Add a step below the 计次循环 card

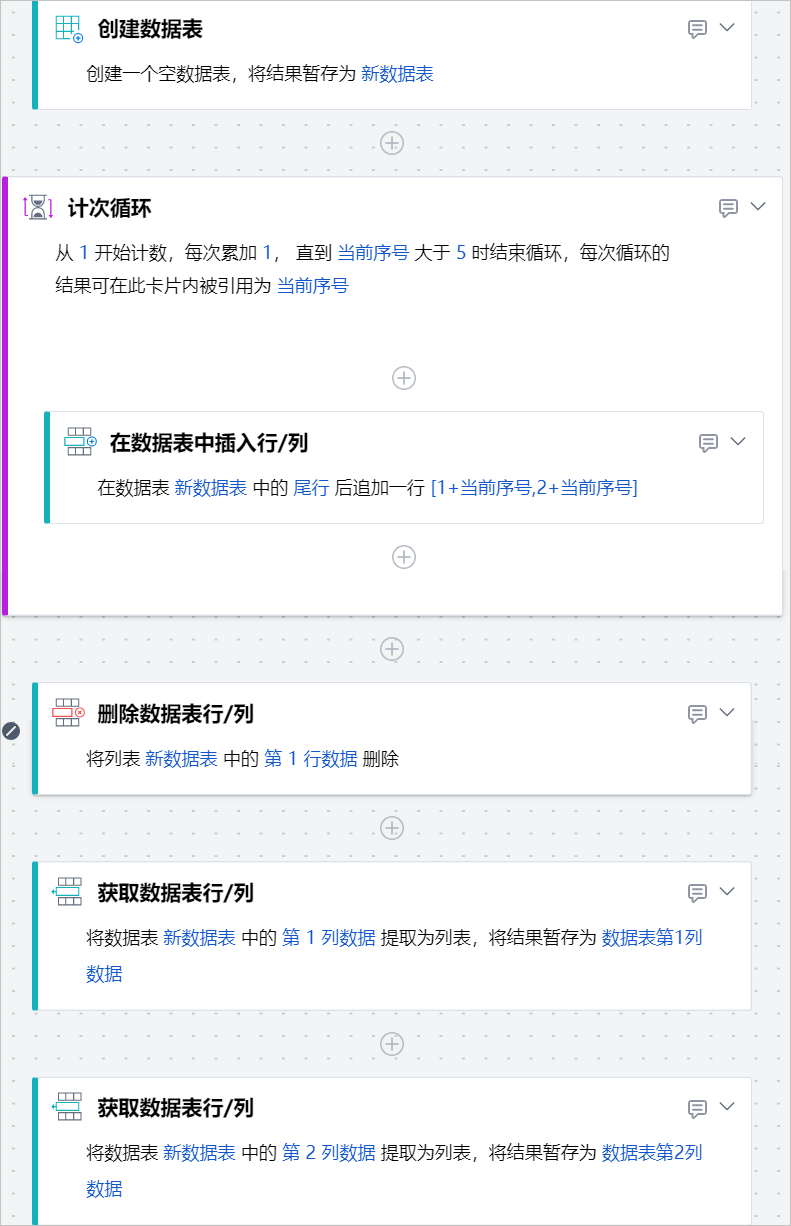click(392, 649)
